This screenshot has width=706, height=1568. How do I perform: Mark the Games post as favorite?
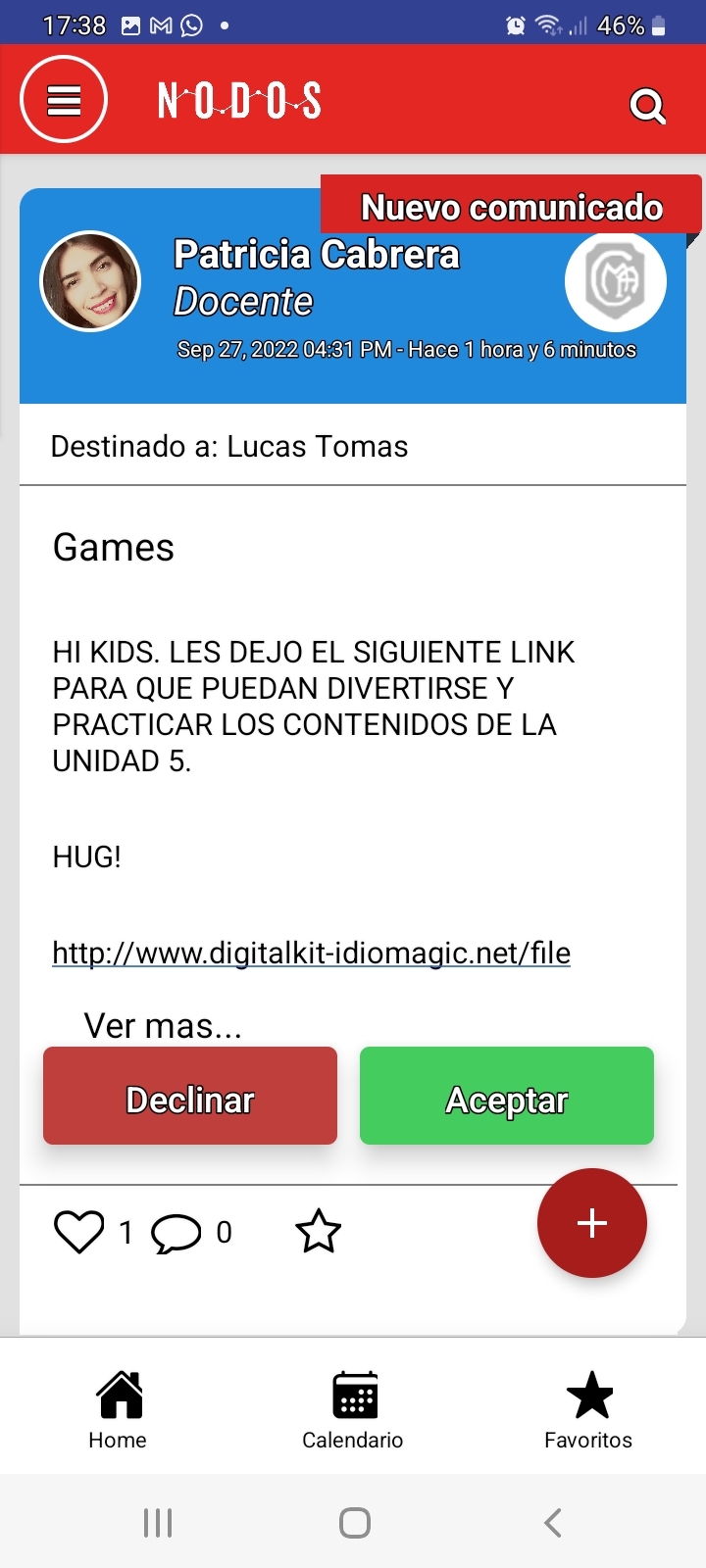point(319,1232)
